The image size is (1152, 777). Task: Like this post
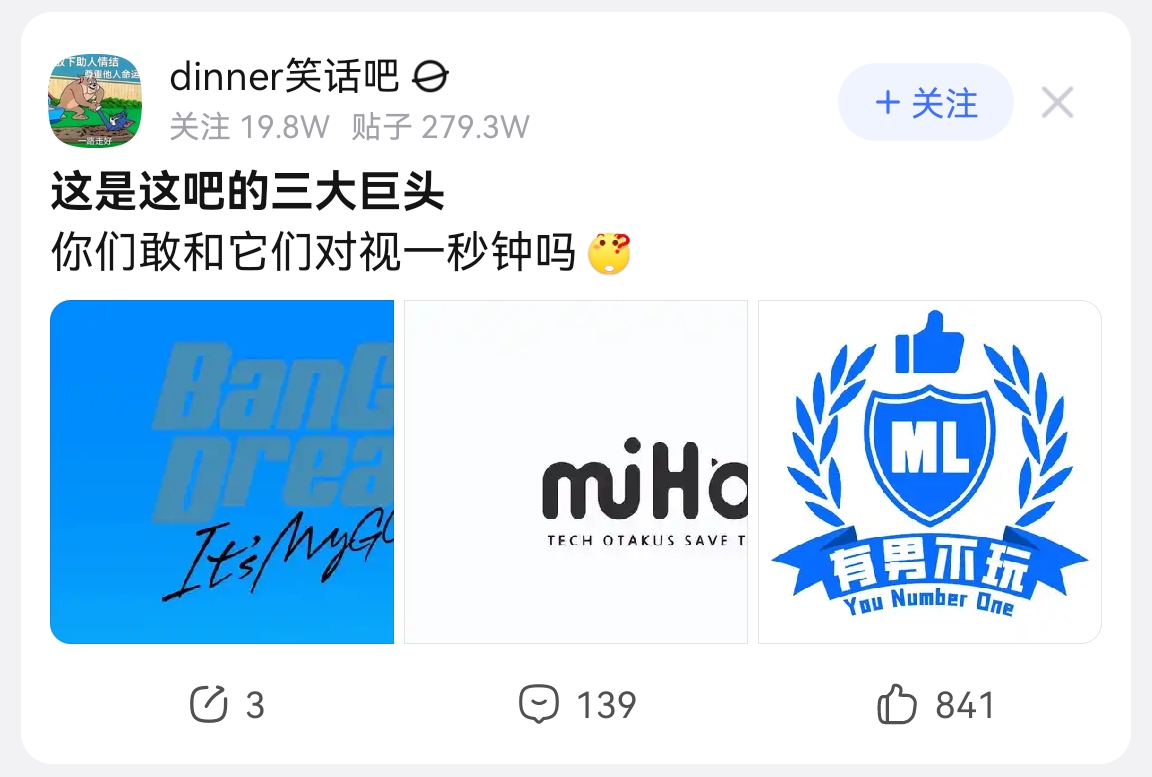click(936, 704)
